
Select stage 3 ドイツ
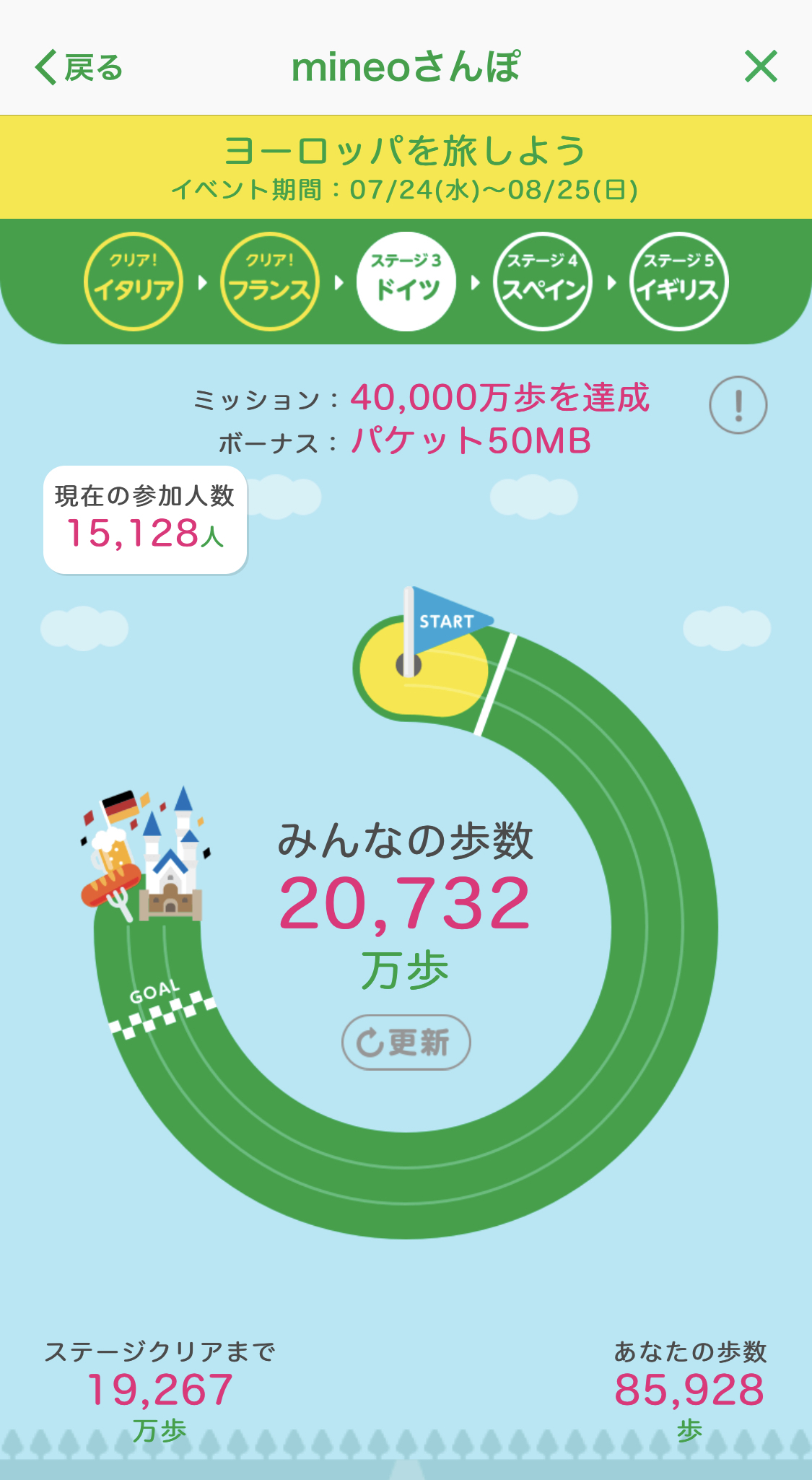[x=406, y=282]
